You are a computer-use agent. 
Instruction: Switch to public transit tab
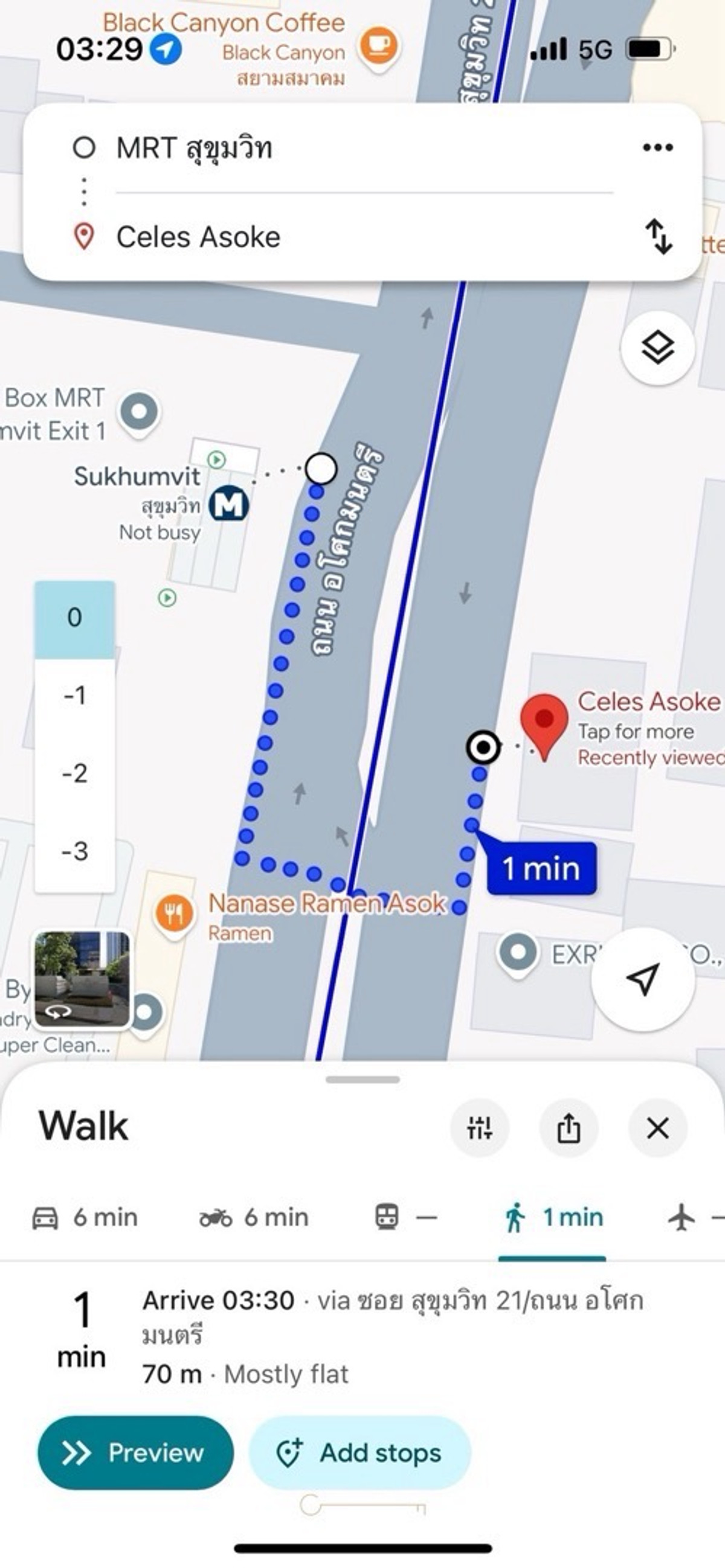tap(404, 1217)
